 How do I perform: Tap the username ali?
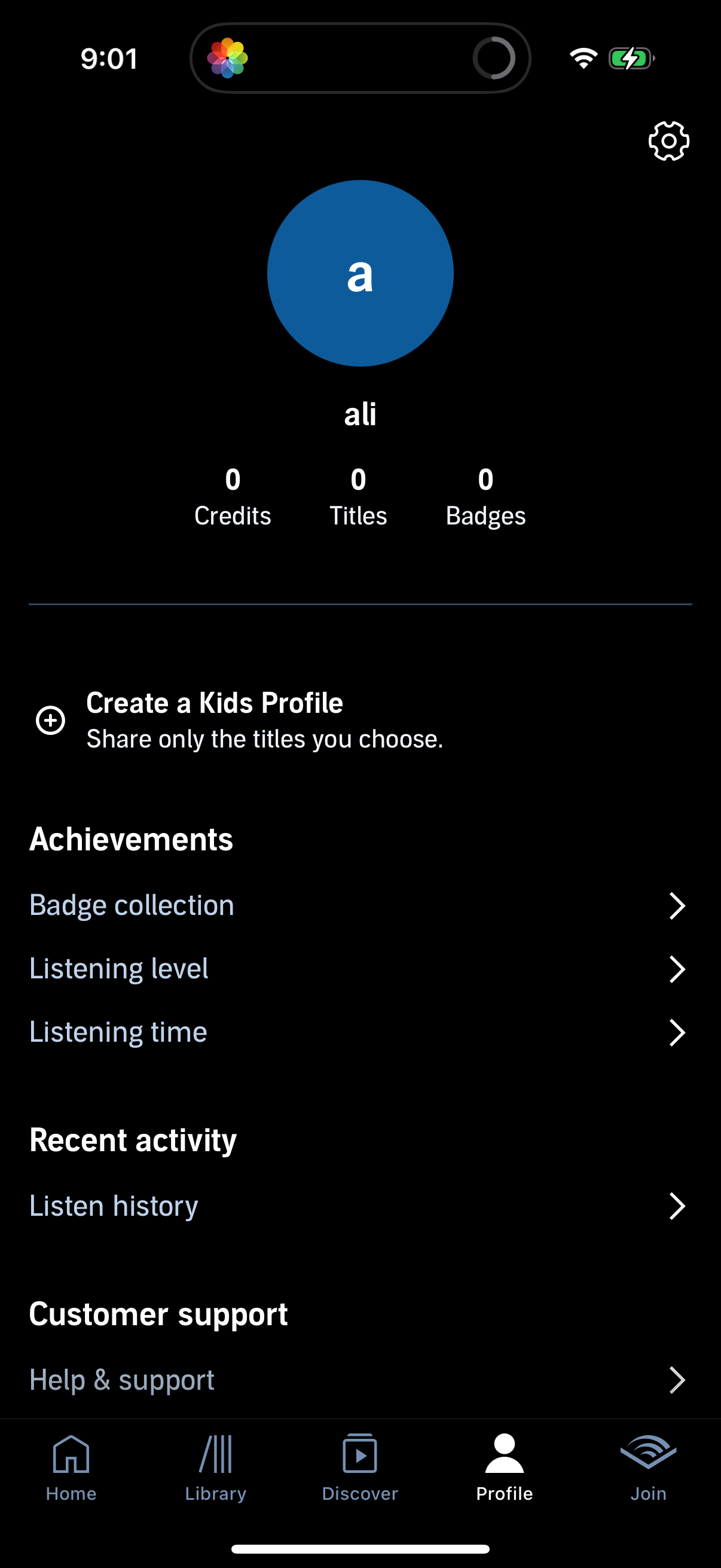coord(359,413)
